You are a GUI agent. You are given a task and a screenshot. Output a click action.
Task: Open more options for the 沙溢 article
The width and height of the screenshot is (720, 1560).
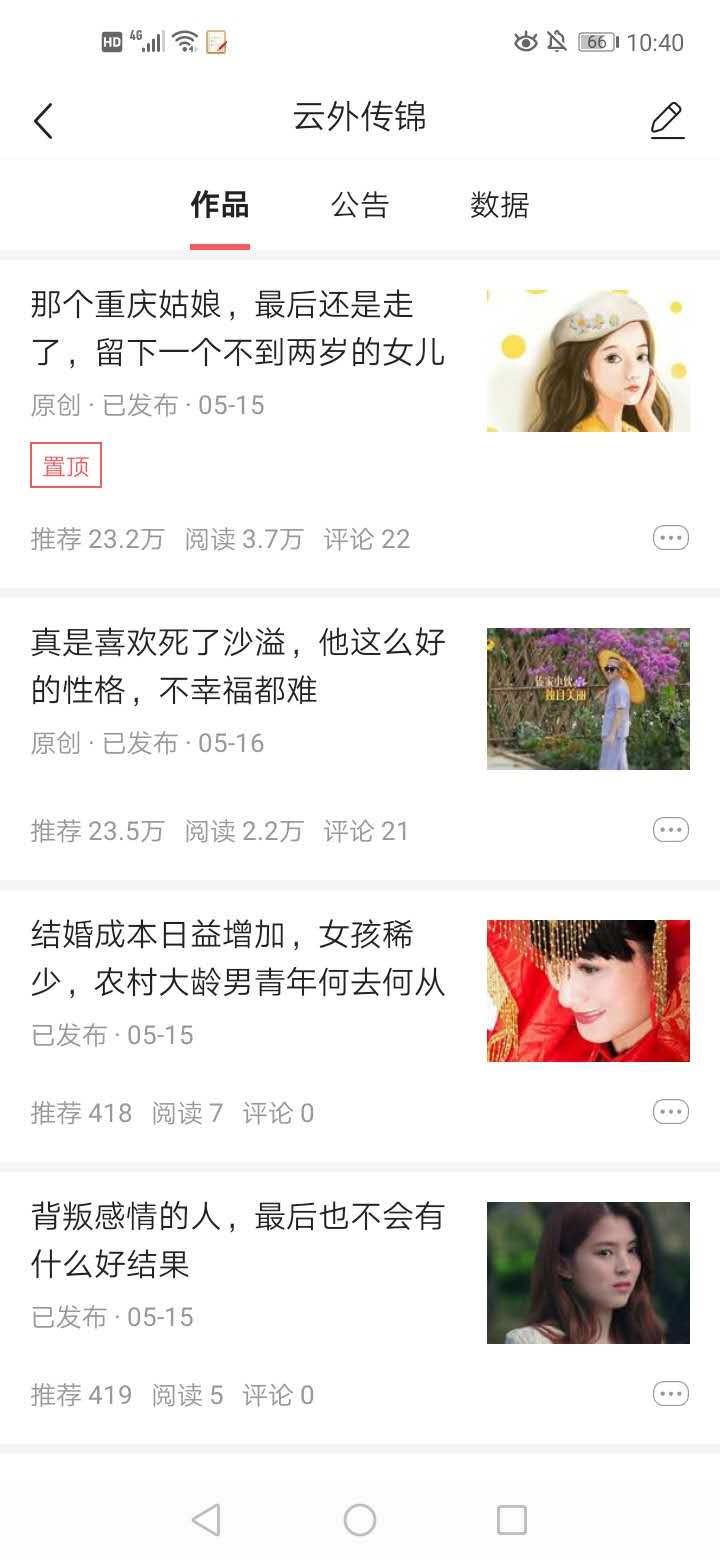[x=671, y=829]
